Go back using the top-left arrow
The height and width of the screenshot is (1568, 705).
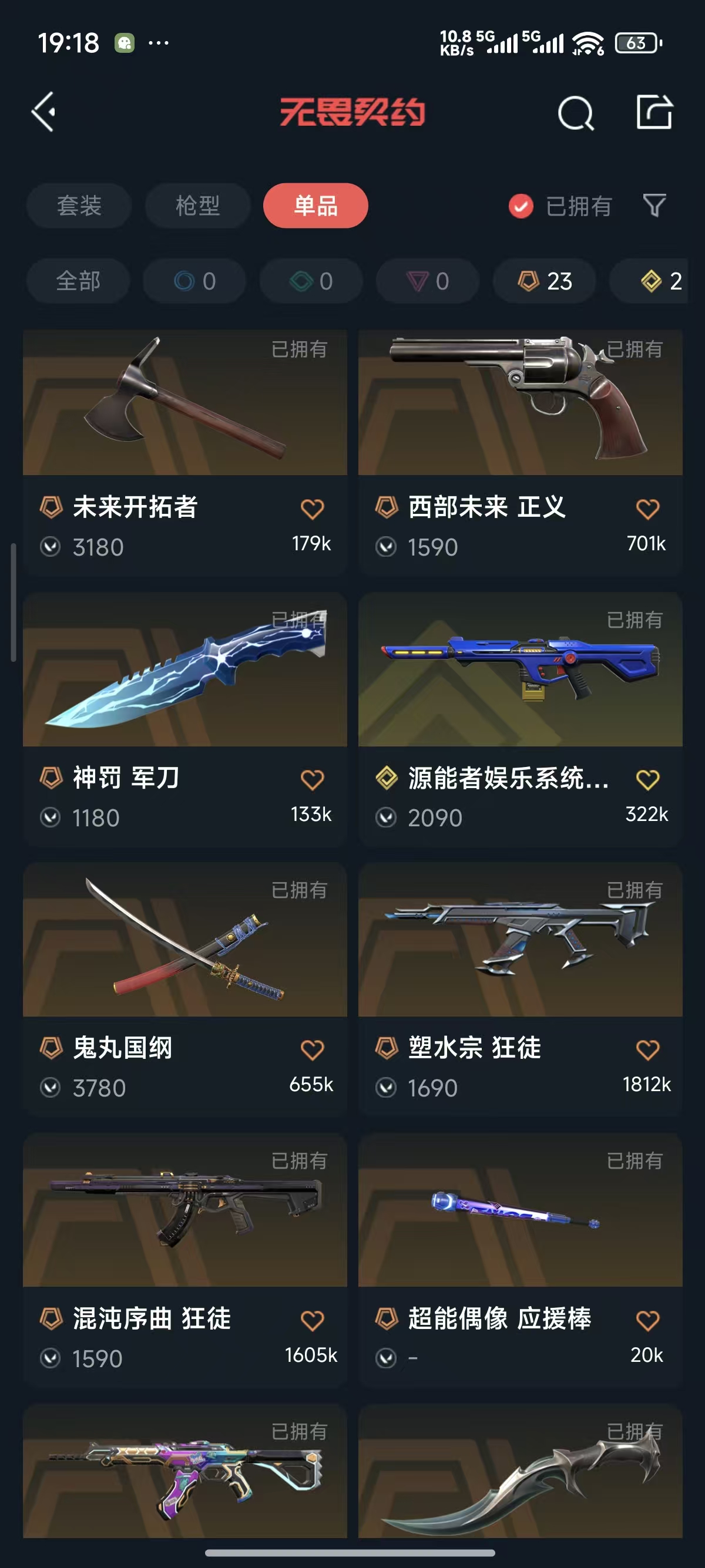click(44, 112)
